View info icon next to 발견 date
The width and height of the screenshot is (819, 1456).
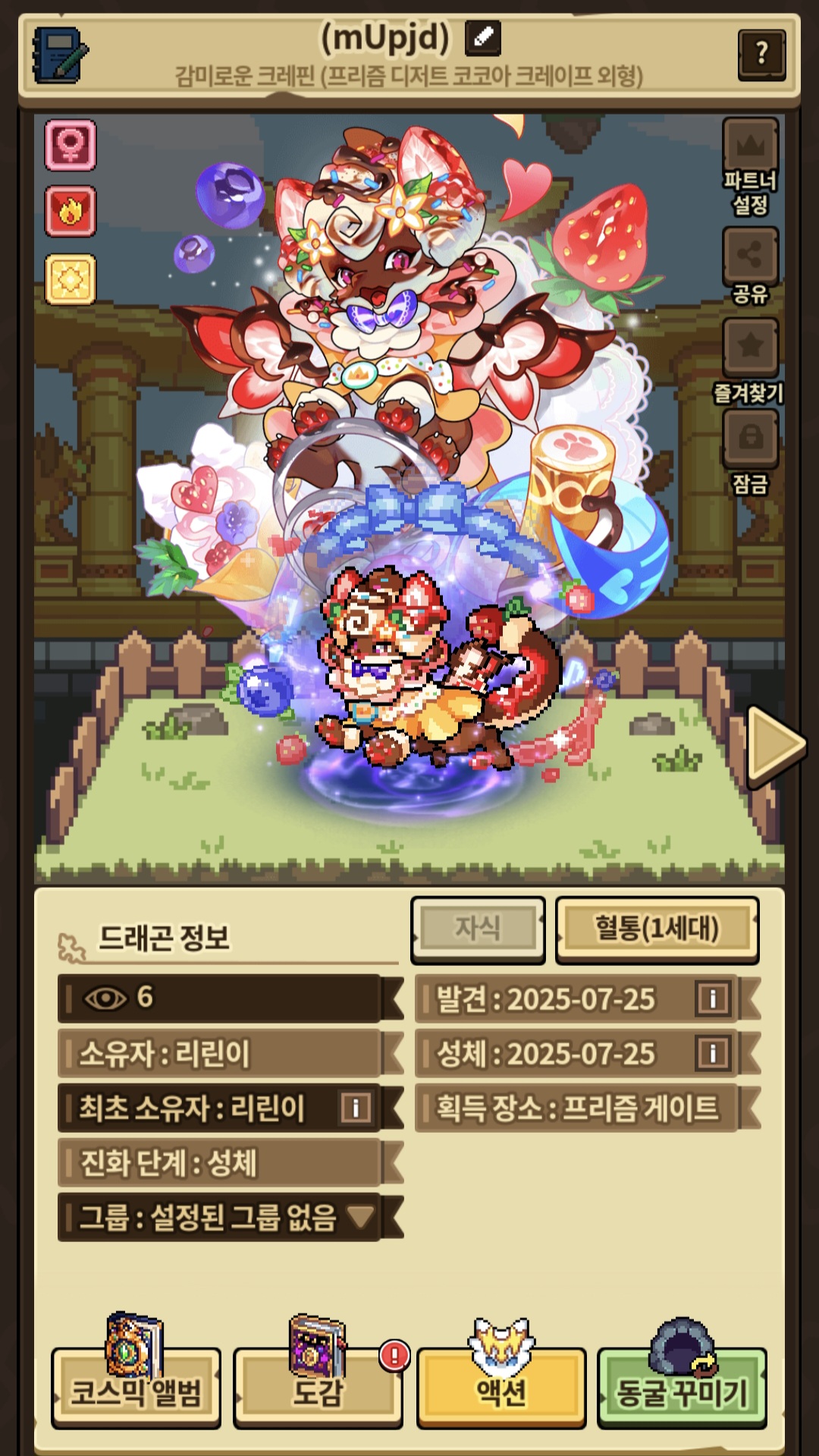point(712,998)
